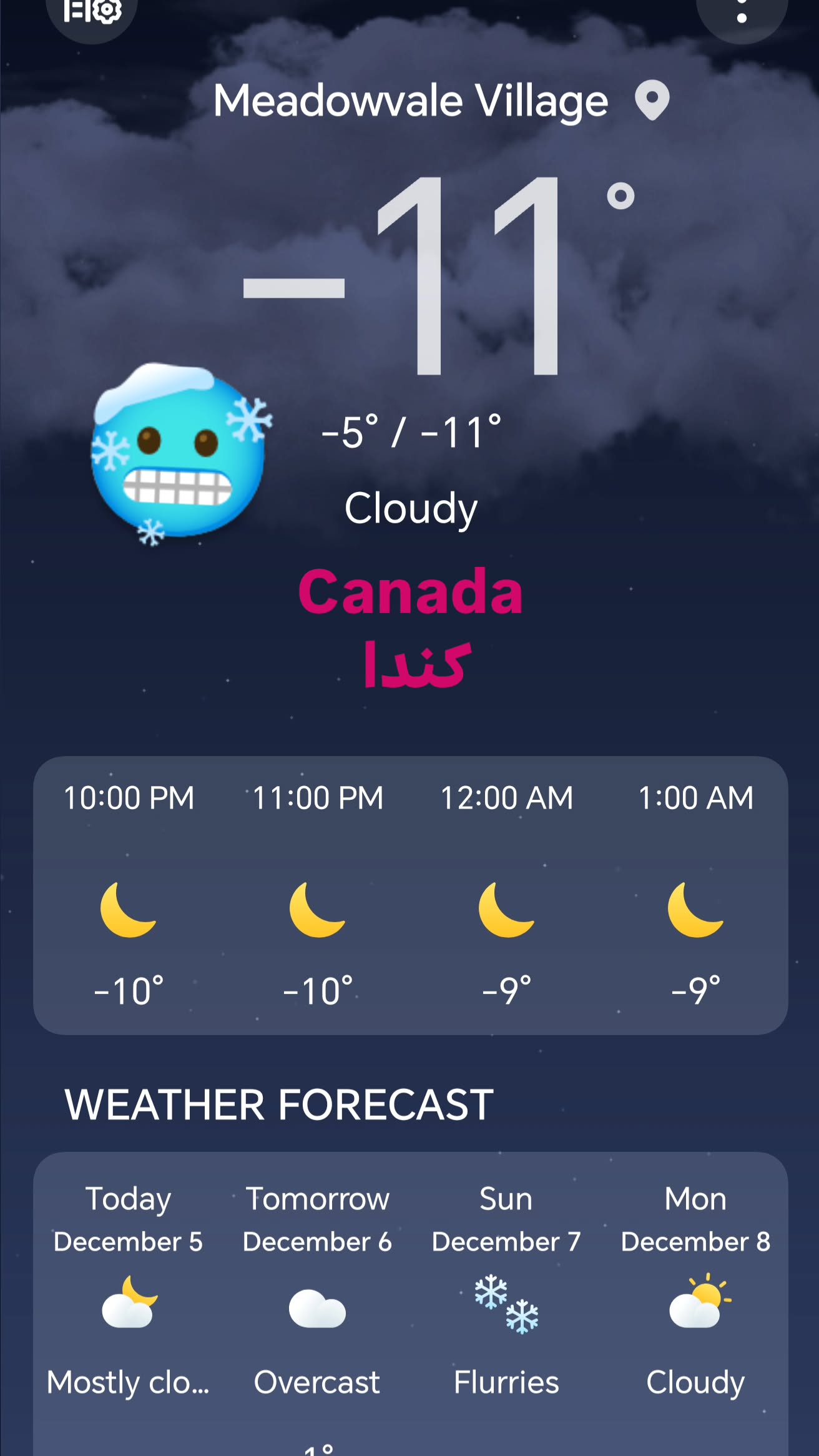Open Today December 5 forecast
The image size is (819, 1456).
(x=128, y=1305)
